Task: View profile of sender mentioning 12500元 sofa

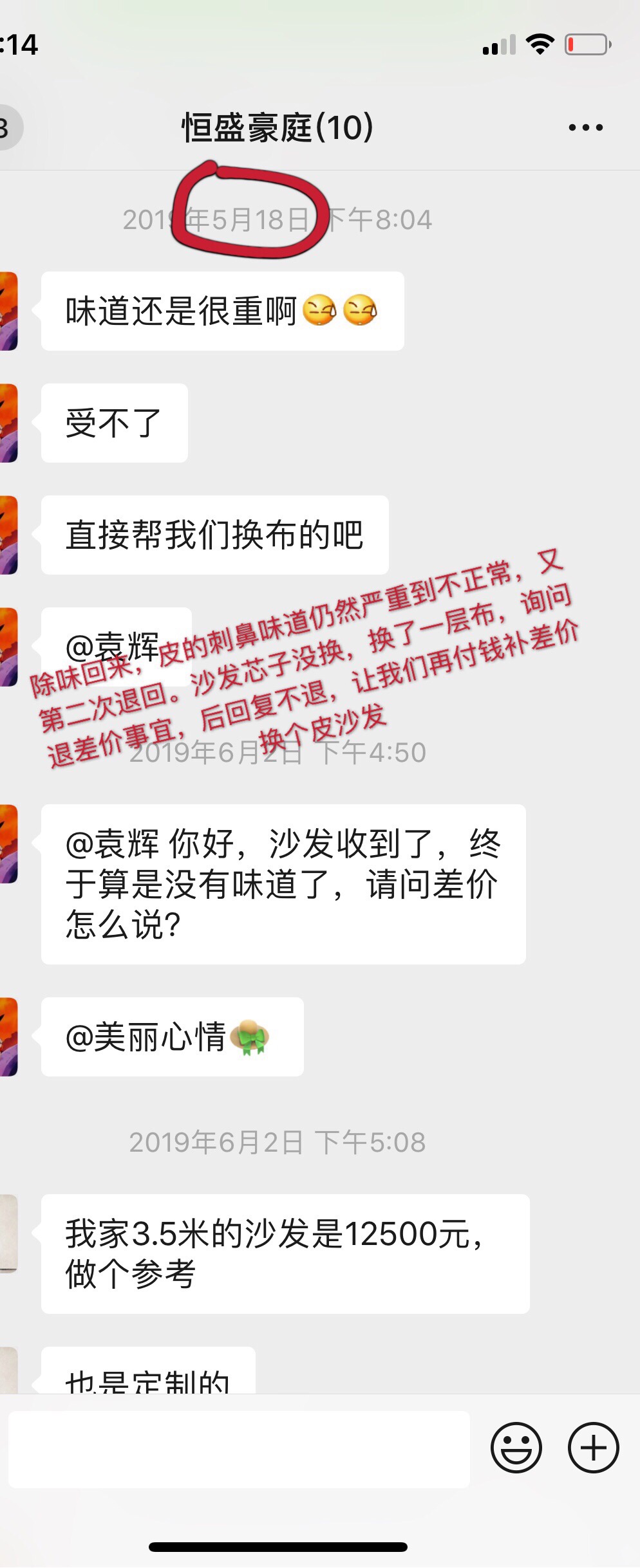Action: (x=8, y=1233)
